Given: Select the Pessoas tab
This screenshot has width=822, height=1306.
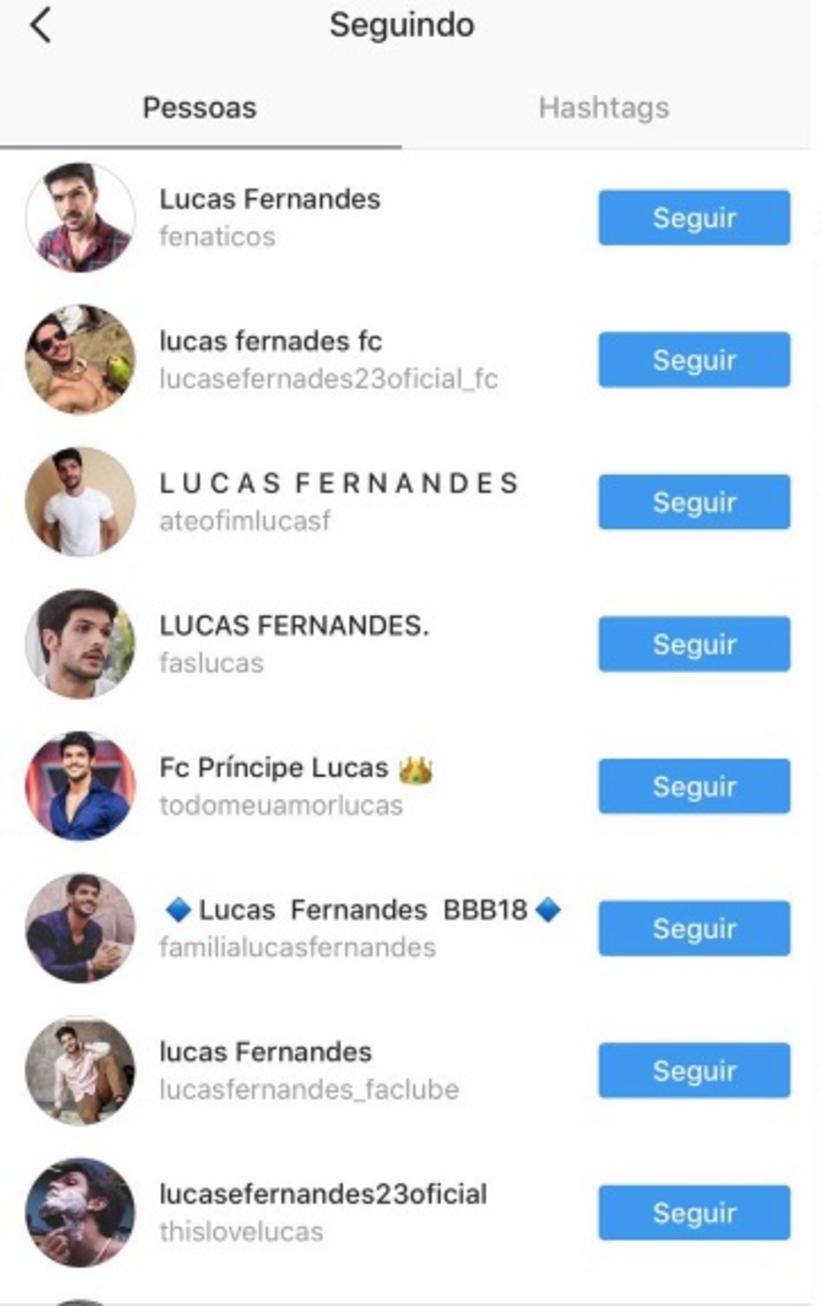Looking at the screenshot, I should (x=199, y=108).
